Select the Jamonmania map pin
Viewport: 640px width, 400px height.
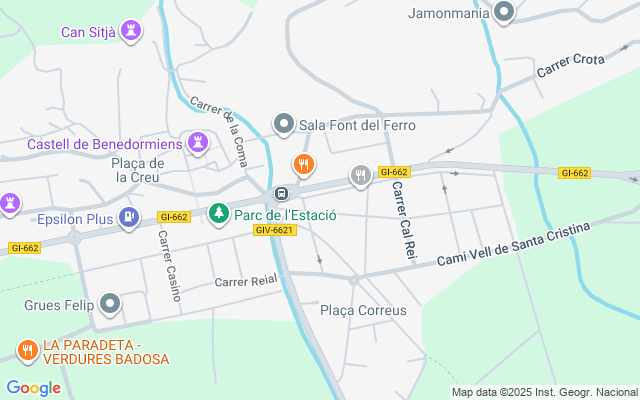pyautogui.click(x=503, y=13)
